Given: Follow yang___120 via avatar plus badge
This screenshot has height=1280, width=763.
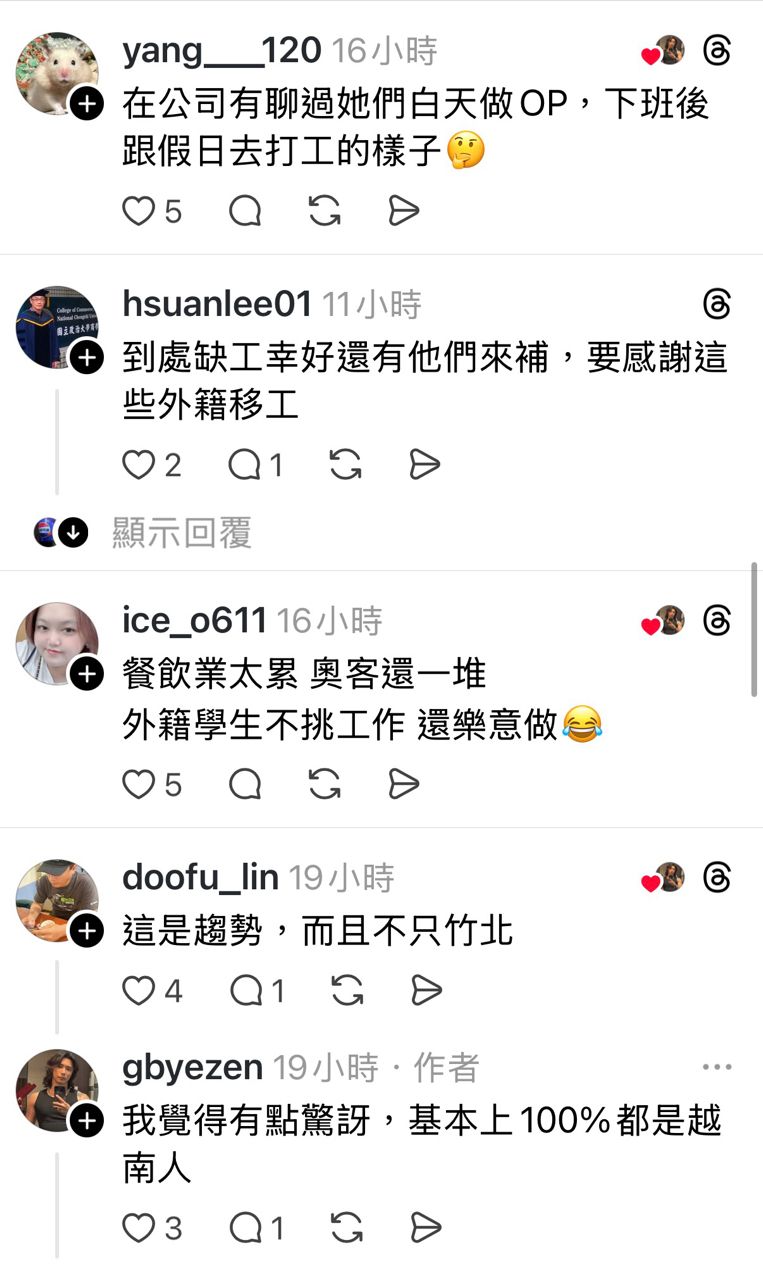Looking at the screenshot, I should click(x=87, y=103).
